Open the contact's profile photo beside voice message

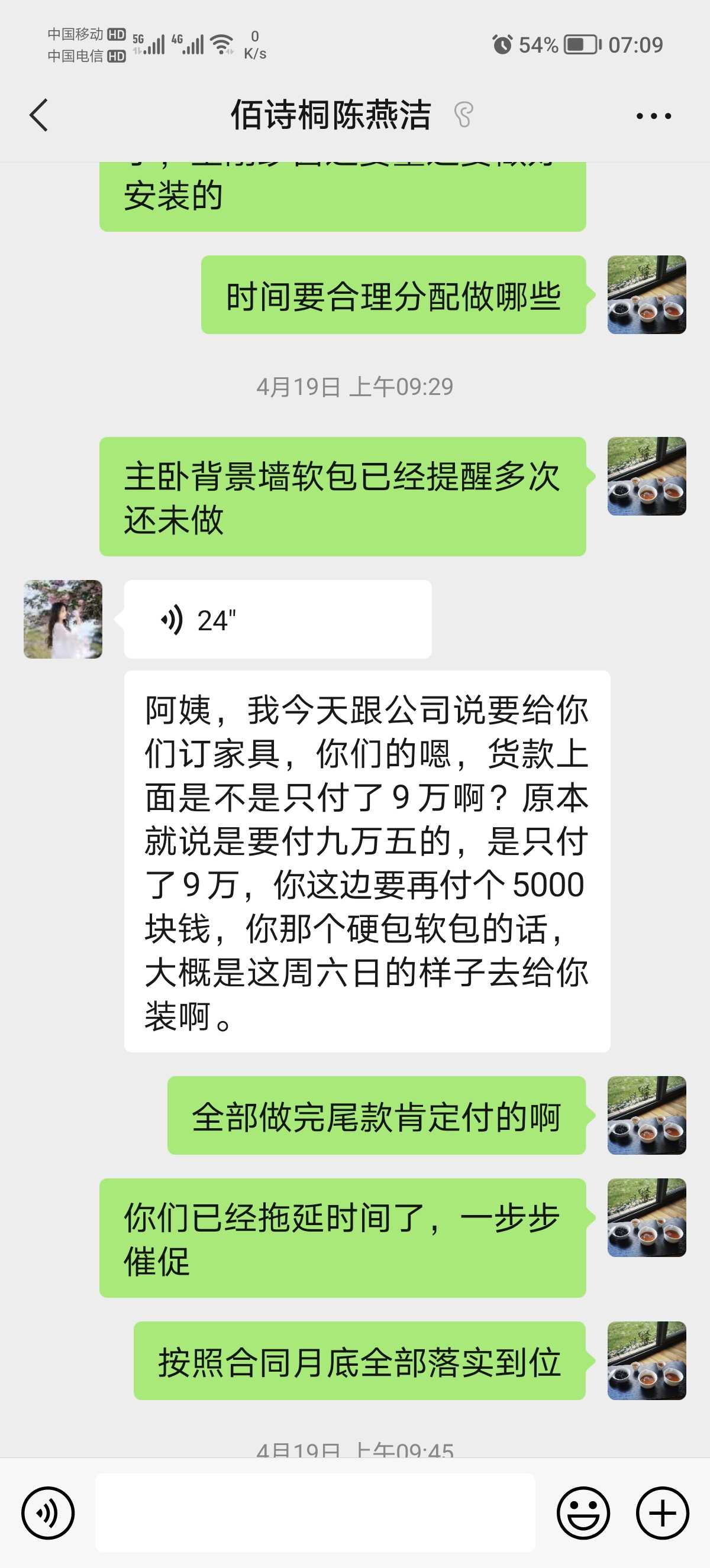point(63,619)
